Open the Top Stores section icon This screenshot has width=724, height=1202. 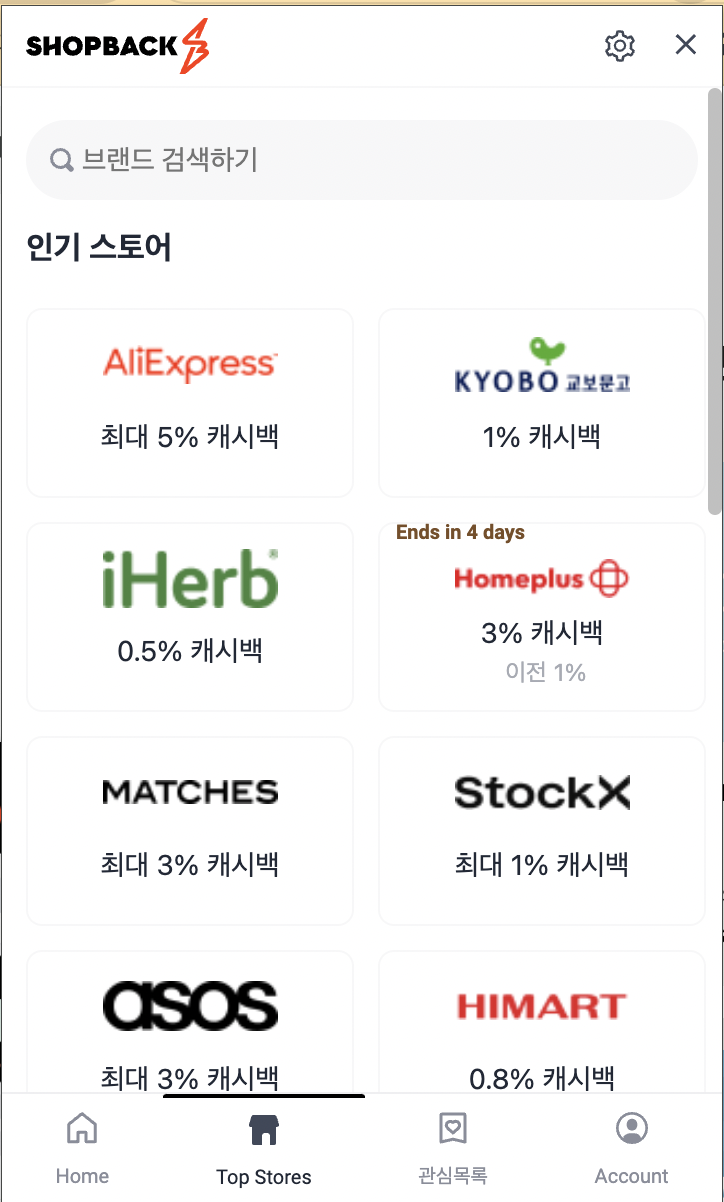[263, 1128]
